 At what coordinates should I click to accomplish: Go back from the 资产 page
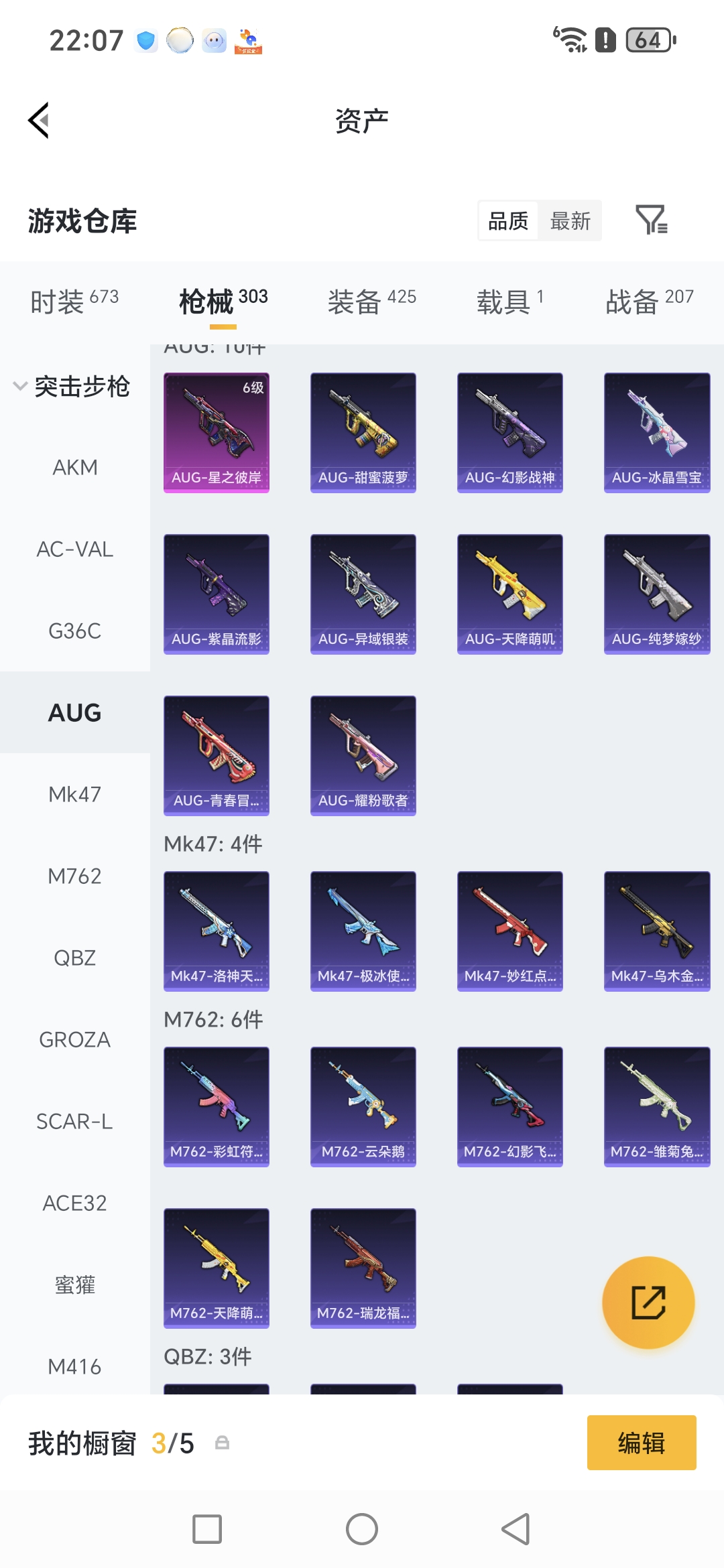point(39,121)
